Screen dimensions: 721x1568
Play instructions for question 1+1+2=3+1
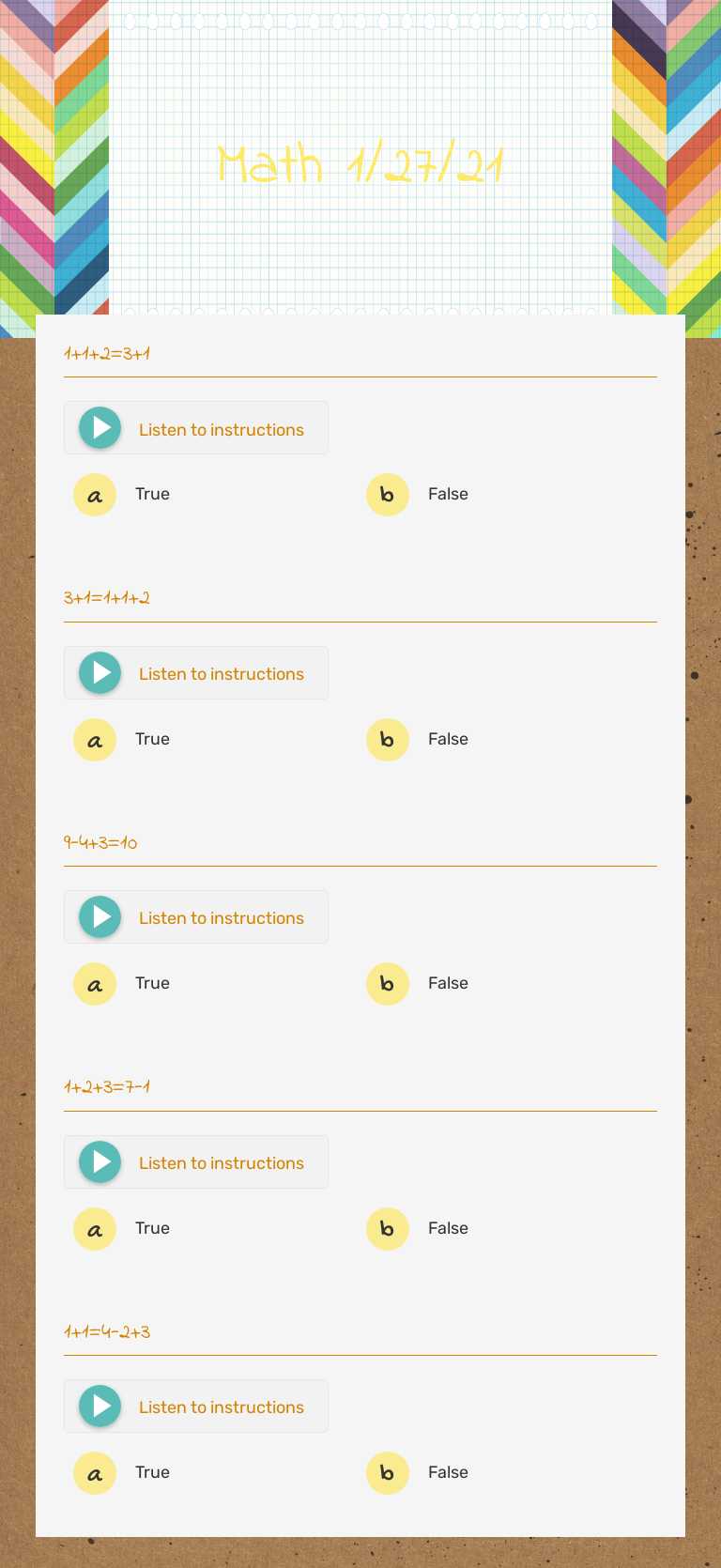[x=100, y=428]
